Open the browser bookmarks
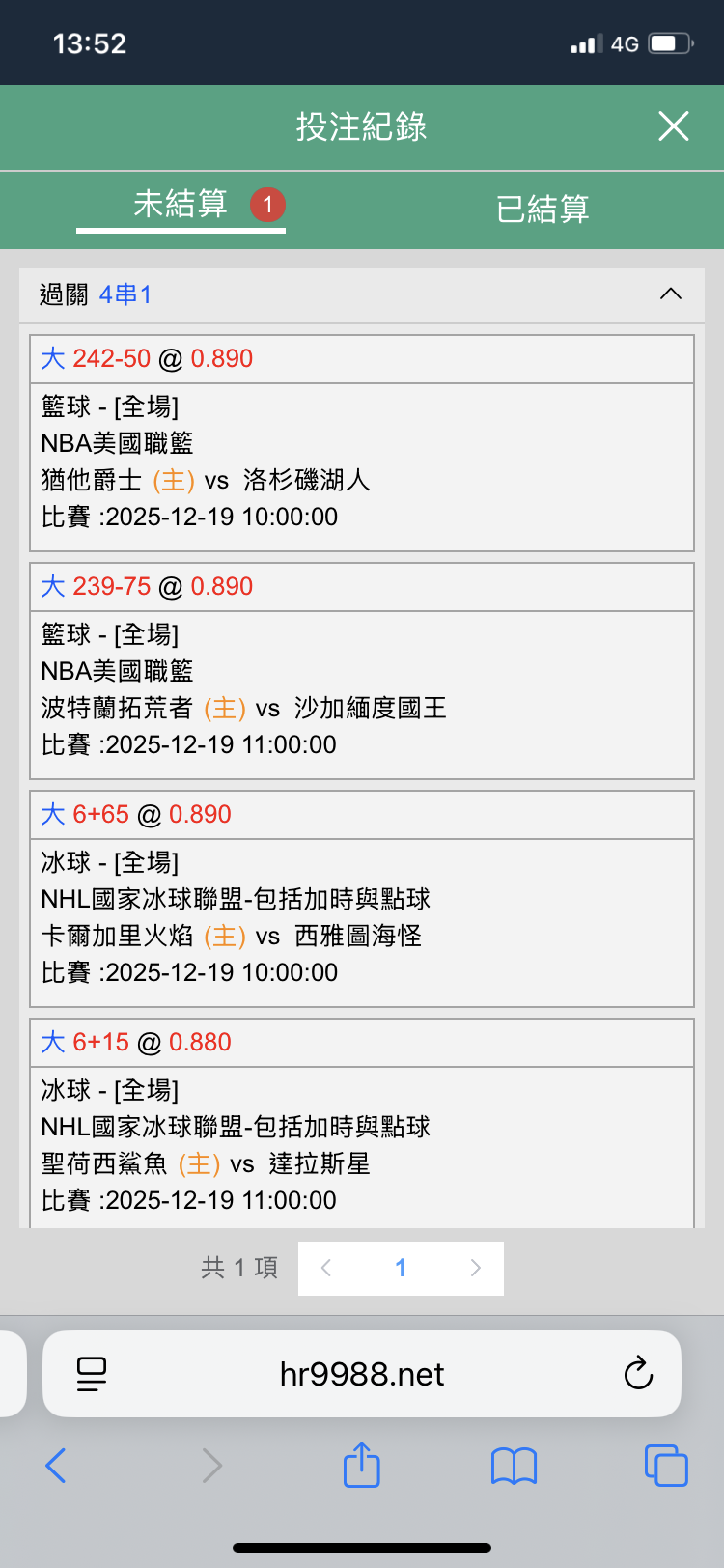The image size is (724, 1568). coord(514,1466)
